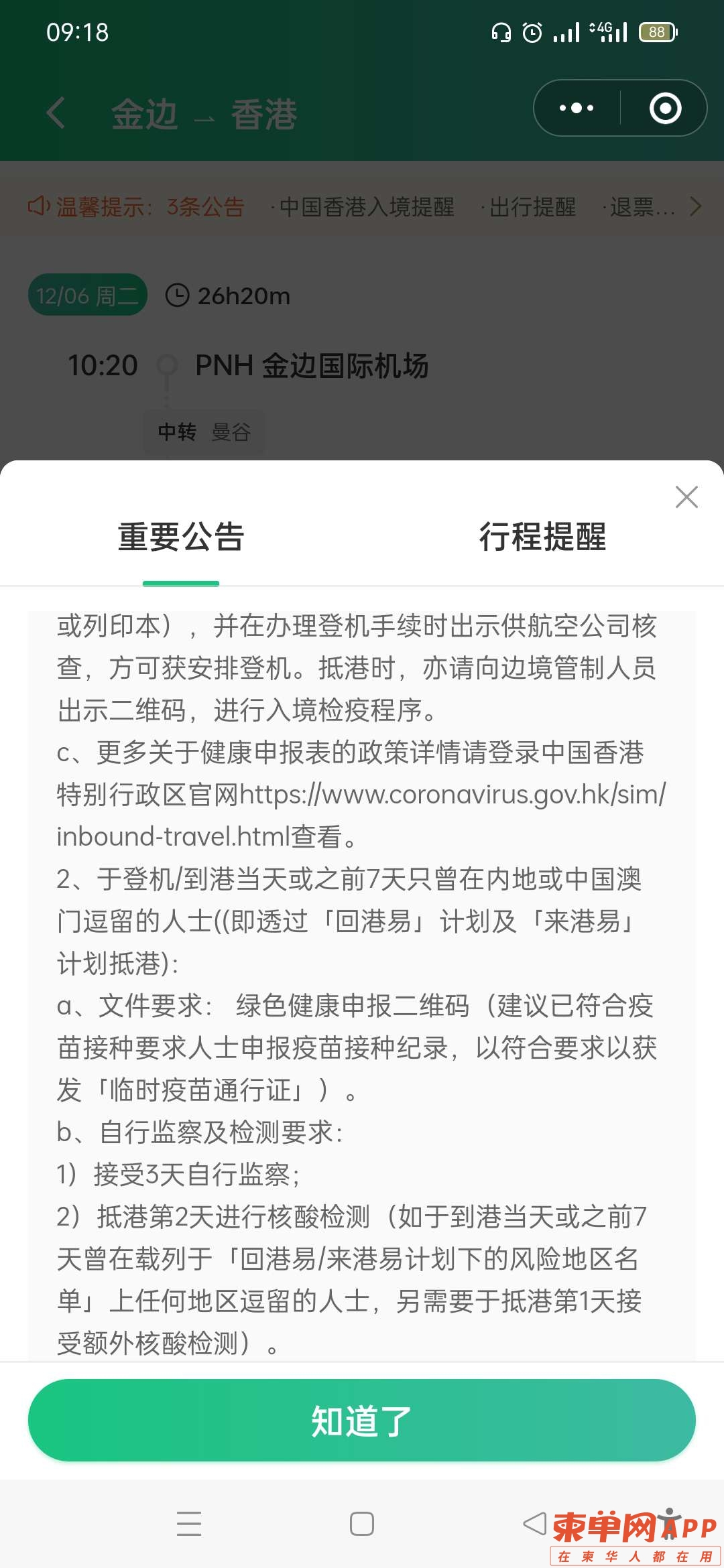Open the mini-program three-dot menu
The image size is (724, 1568).
click(577, 108)
